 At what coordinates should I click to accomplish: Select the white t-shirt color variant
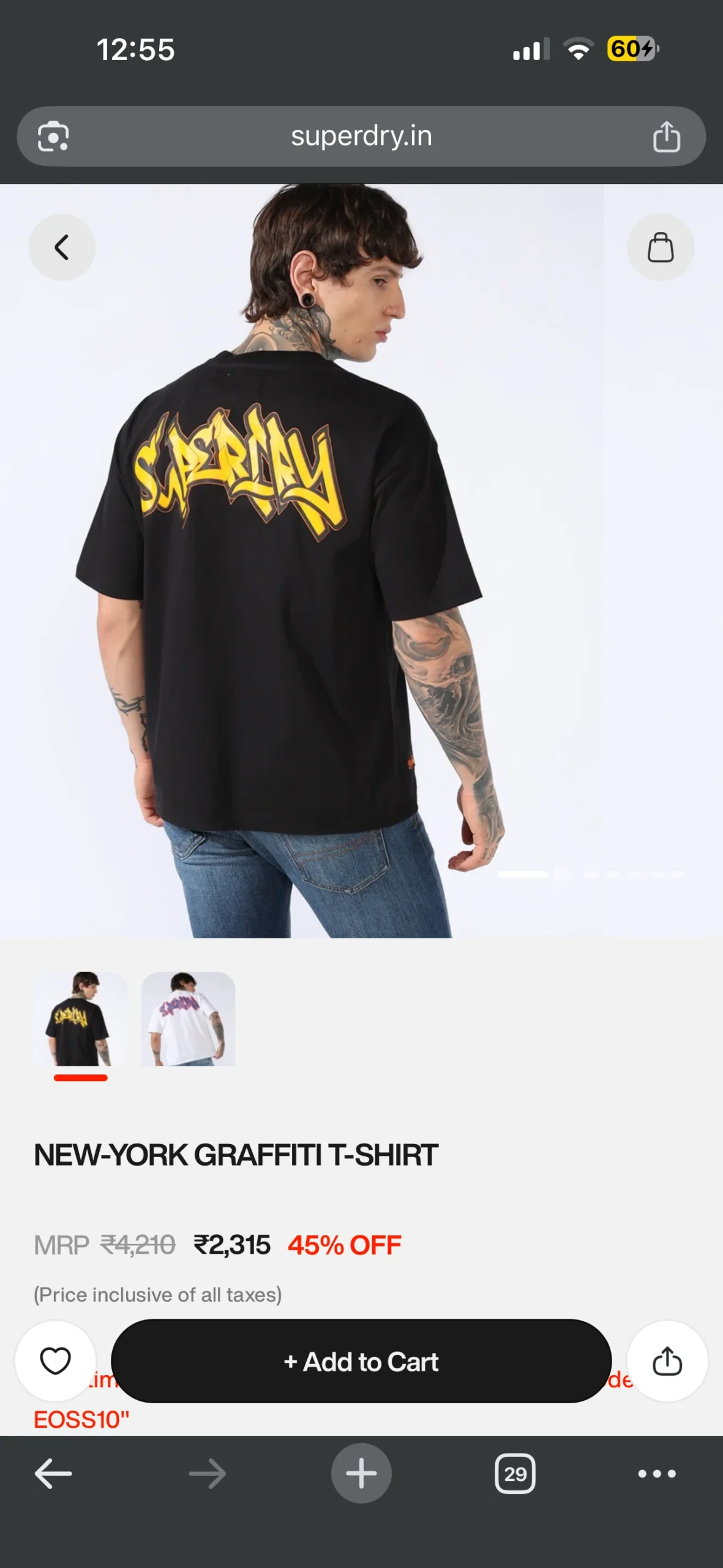(x=188, y=1019)
